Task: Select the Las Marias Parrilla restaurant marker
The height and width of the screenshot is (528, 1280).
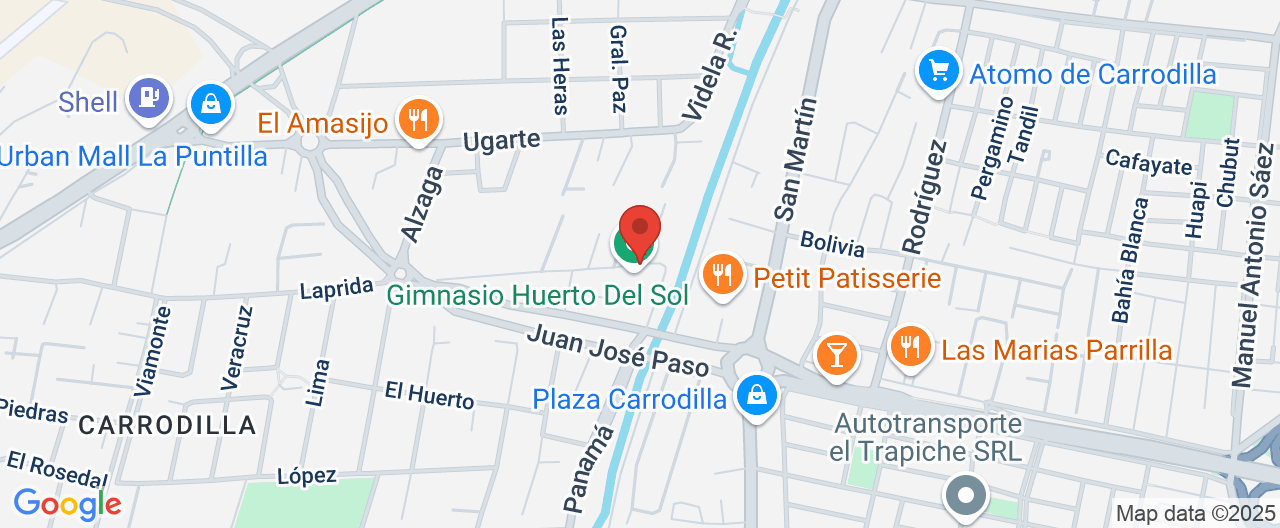Action: pos(910,347)
